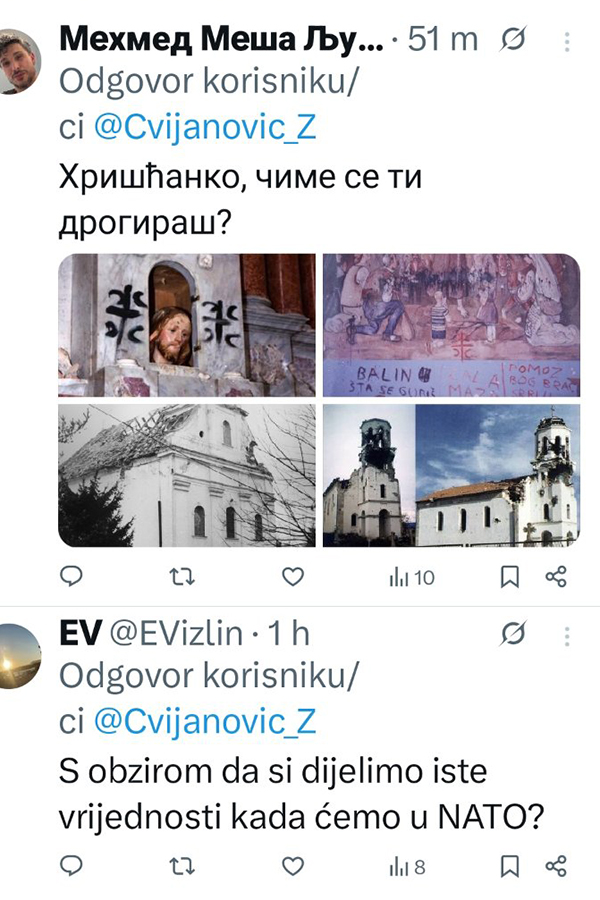Screen dimensions: 600x900
Task: Like Мехмед Меша's reply
Action: [291, 577]
